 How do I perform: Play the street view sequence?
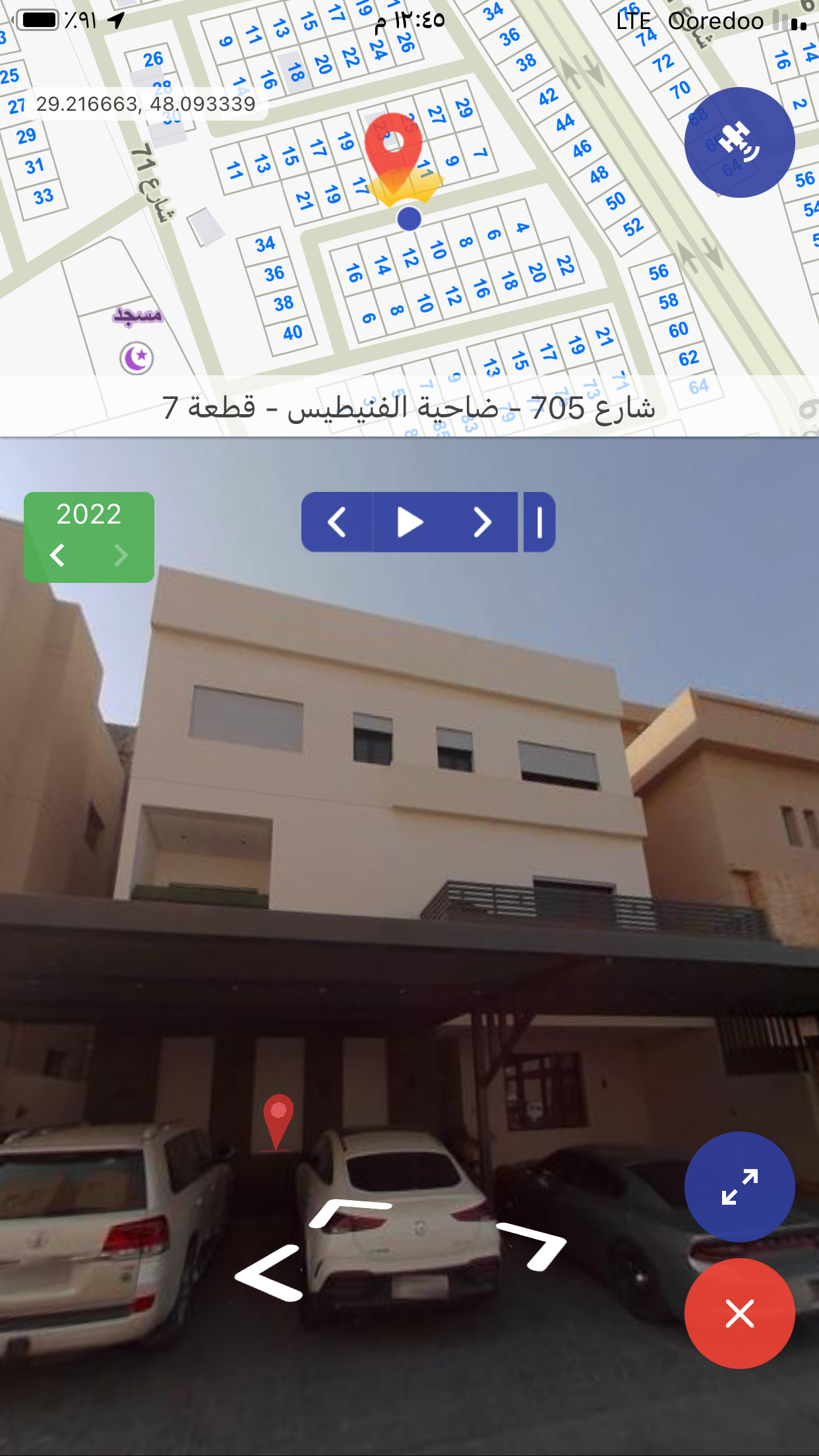coord(410,522)
